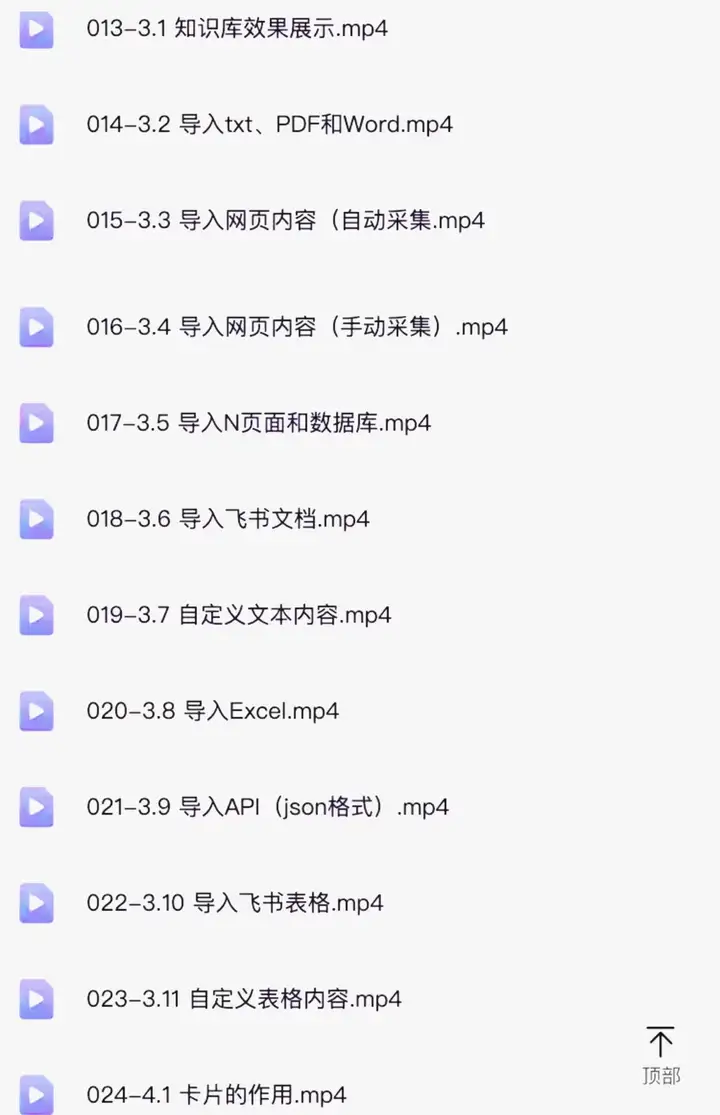The width and height of the screenshot is (720, 1115).
Task: Select the 017-3.5 导入N页面和数据库.mp4 title
Action: (260, 424)
